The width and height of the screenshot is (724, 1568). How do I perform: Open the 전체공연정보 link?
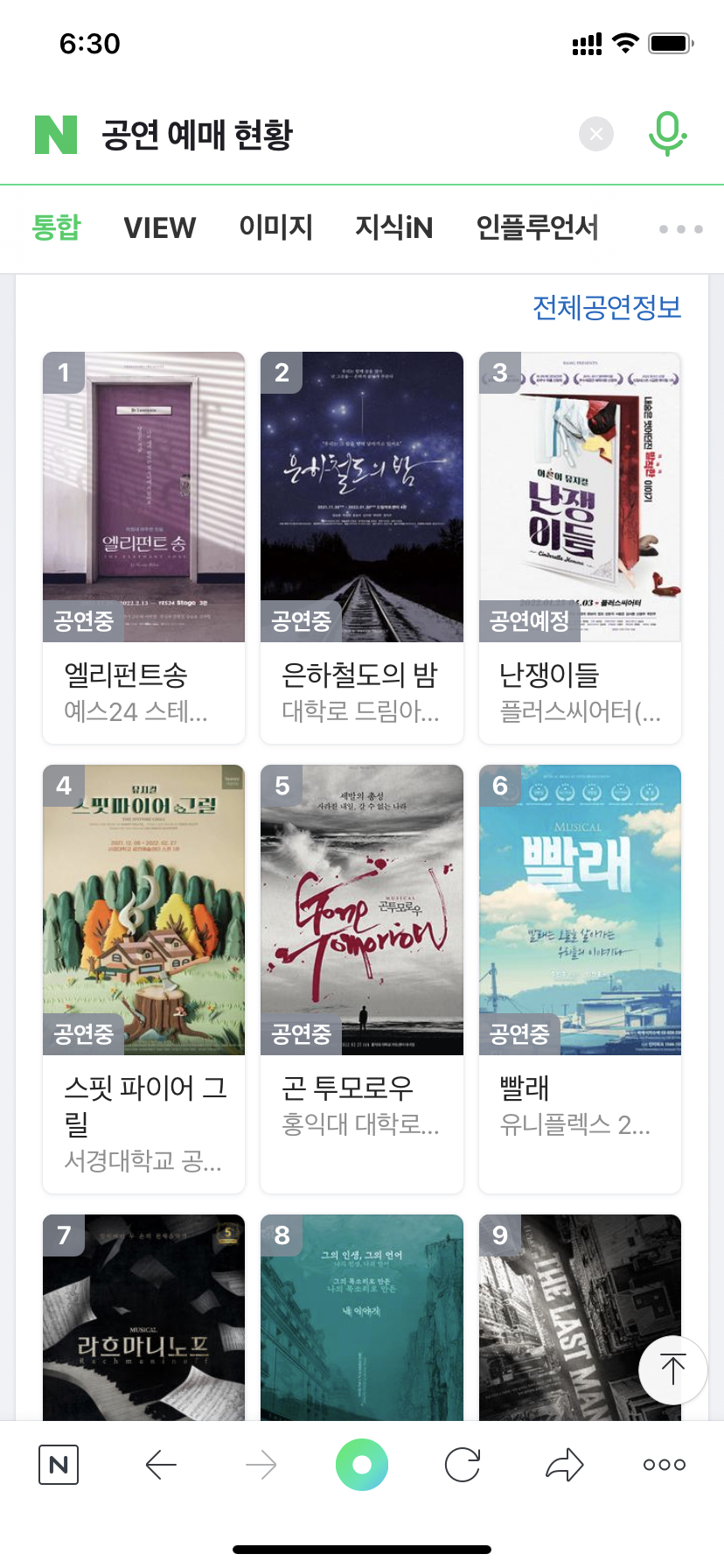(606, 307)
